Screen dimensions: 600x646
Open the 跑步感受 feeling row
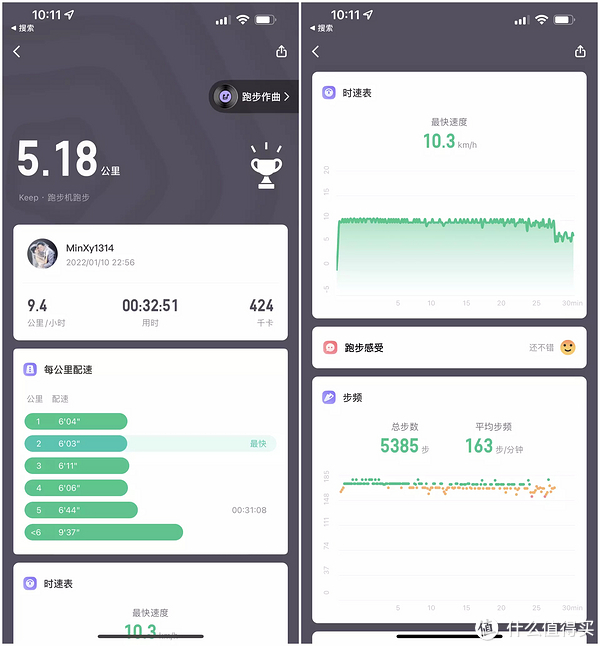tap(449, 347)
